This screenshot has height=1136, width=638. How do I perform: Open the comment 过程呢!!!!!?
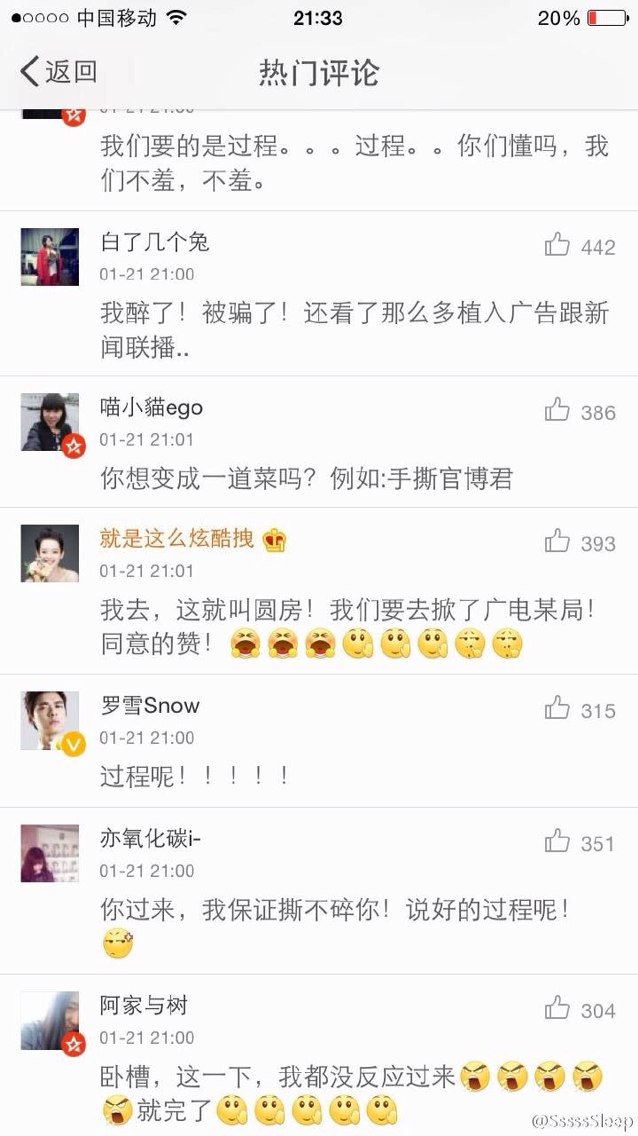pos(195,776)
